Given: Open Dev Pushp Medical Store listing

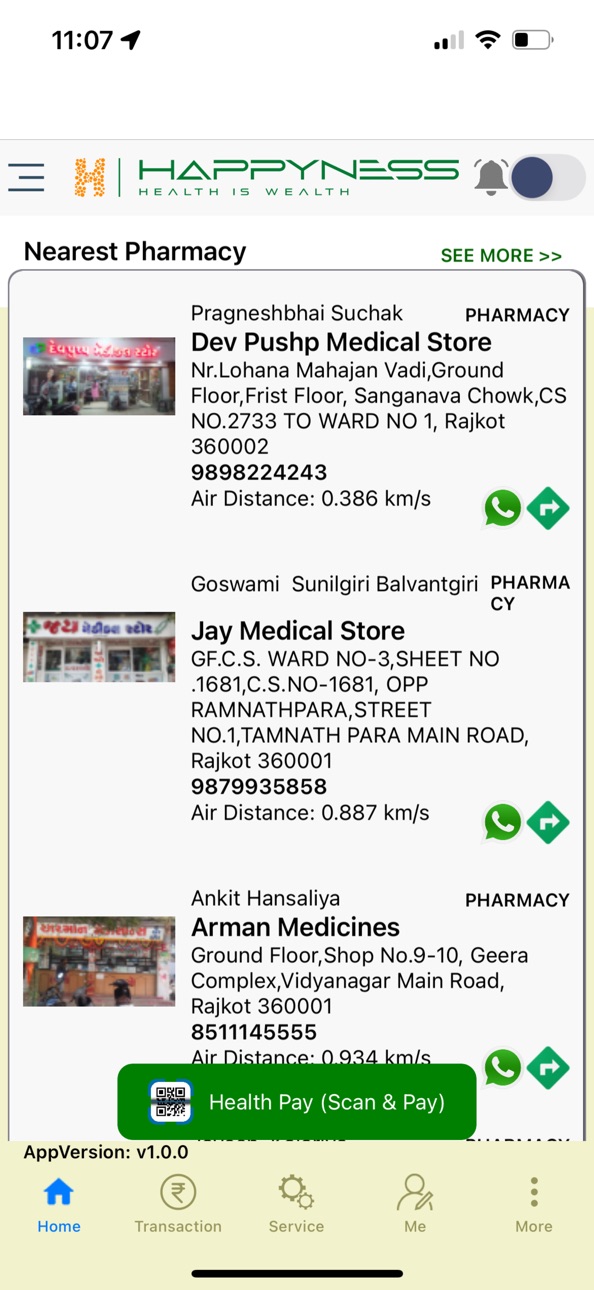Looking at the screenshot, I should click(x=341, y=342).
